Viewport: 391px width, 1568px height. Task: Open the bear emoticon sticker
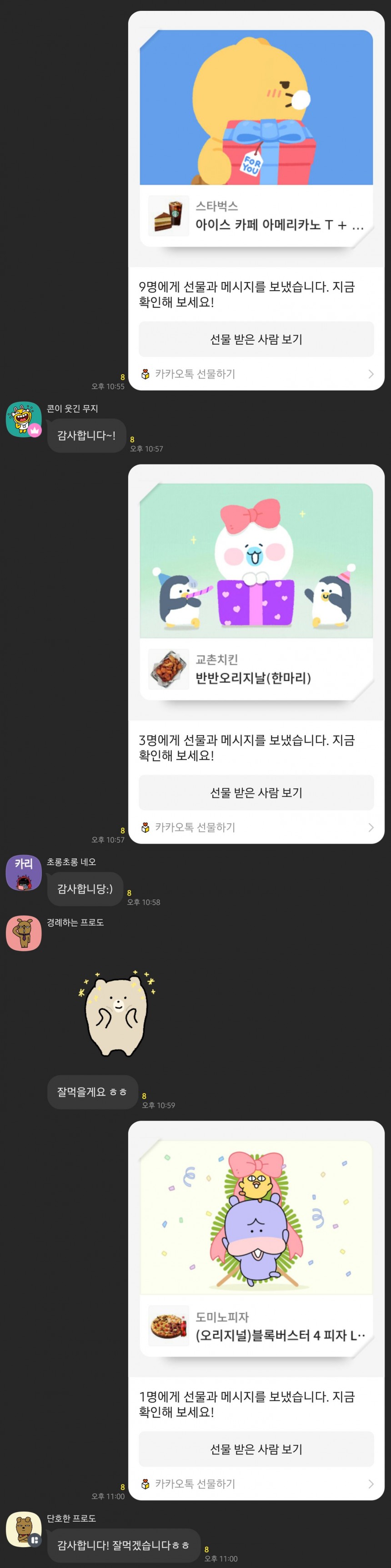(x=116, y=1012)
